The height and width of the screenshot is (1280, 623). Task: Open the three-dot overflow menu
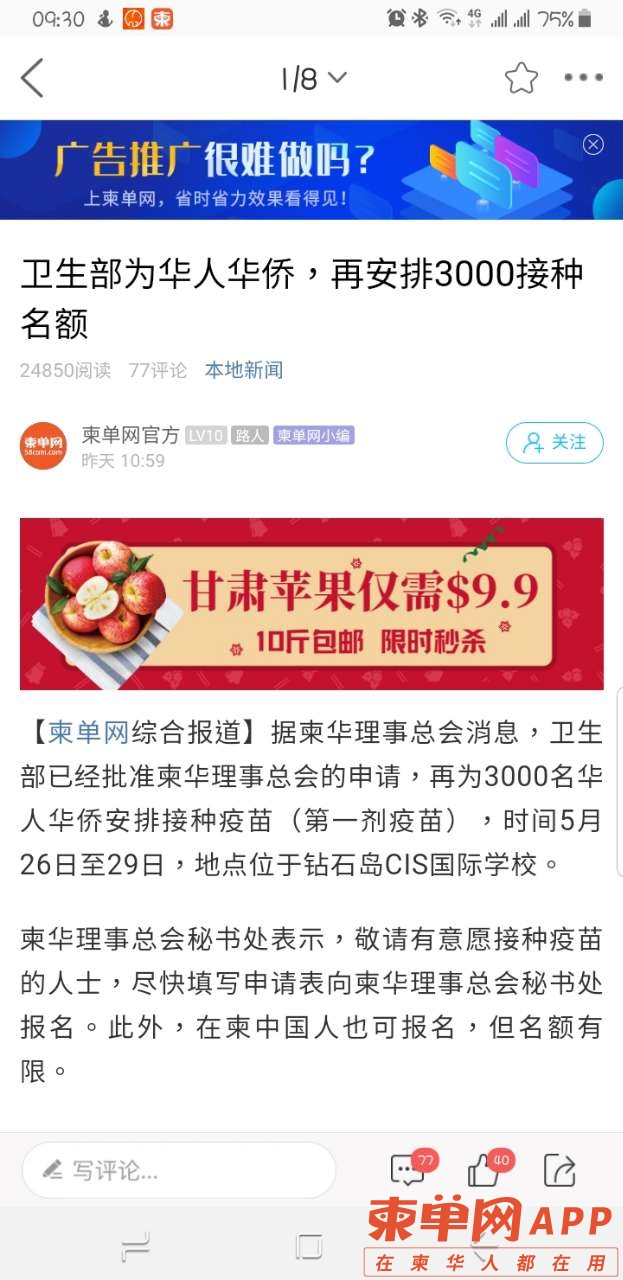click(x=583, y=78)
